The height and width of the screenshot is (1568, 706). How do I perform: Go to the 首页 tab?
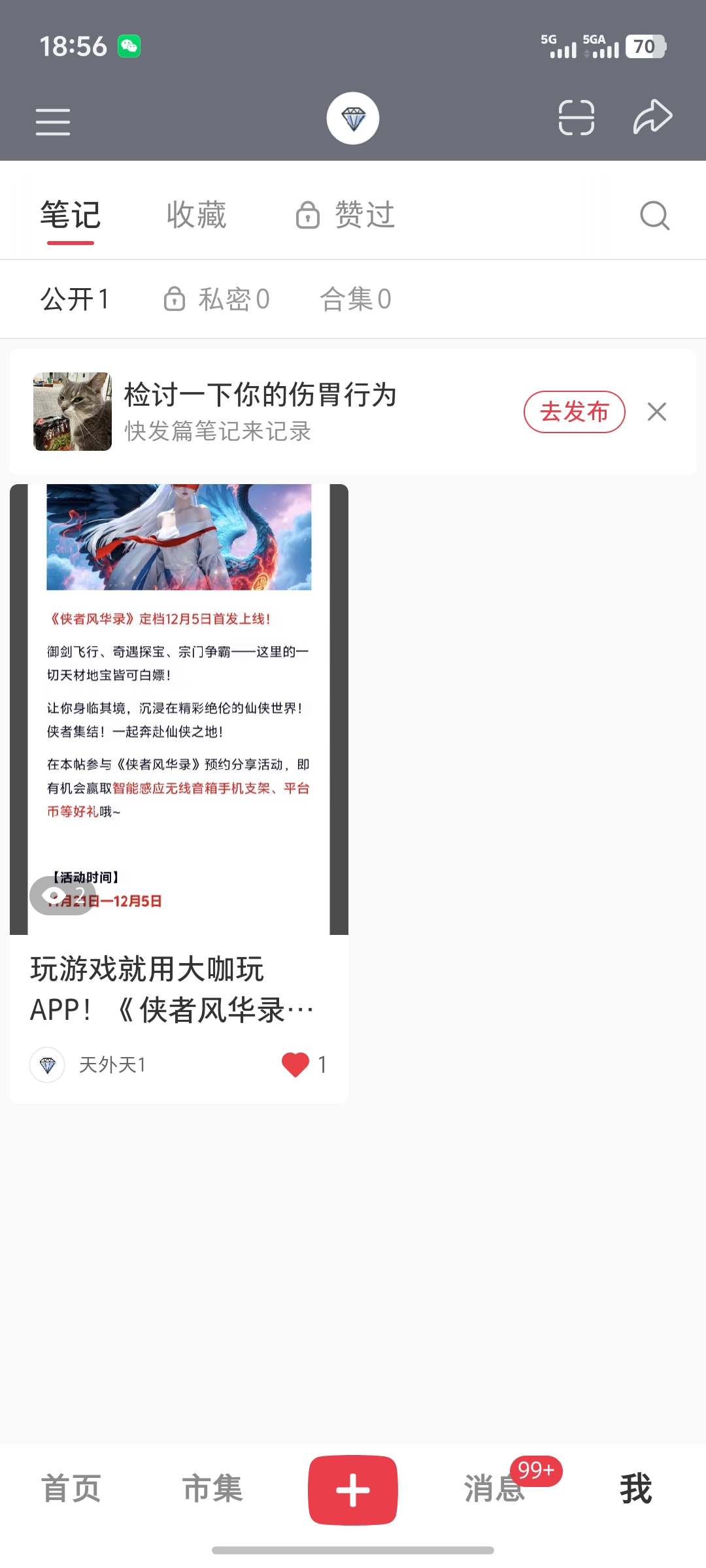point(71,1489)
